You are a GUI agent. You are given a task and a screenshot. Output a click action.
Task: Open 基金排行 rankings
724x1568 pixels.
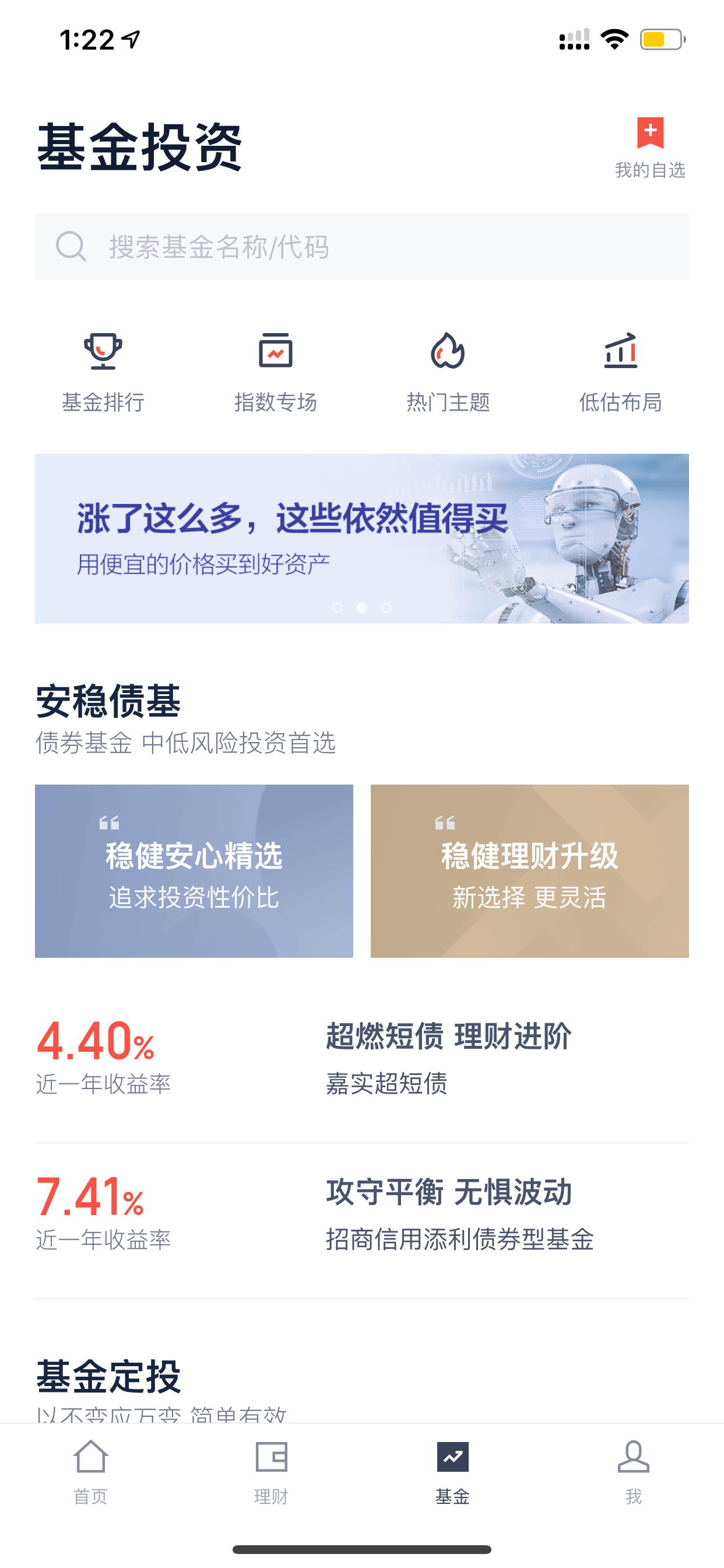point(103,373)
